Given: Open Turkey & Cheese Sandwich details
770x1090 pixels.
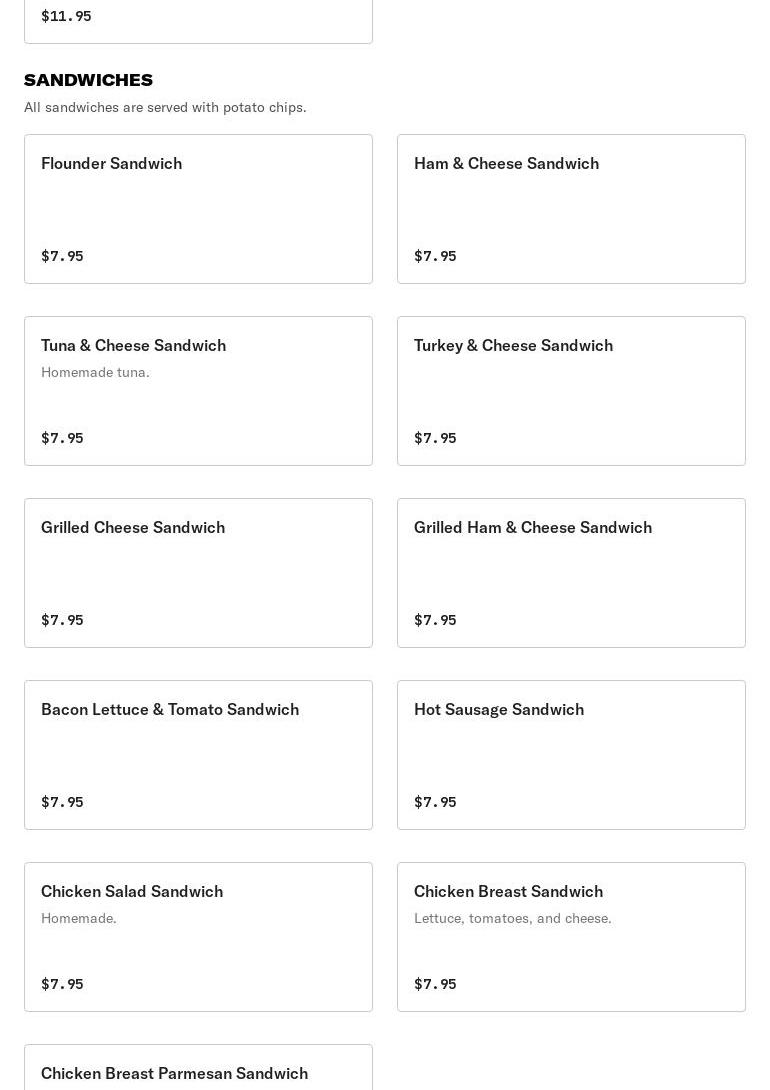Looking at the screenshot, I should tap(571, 390).
